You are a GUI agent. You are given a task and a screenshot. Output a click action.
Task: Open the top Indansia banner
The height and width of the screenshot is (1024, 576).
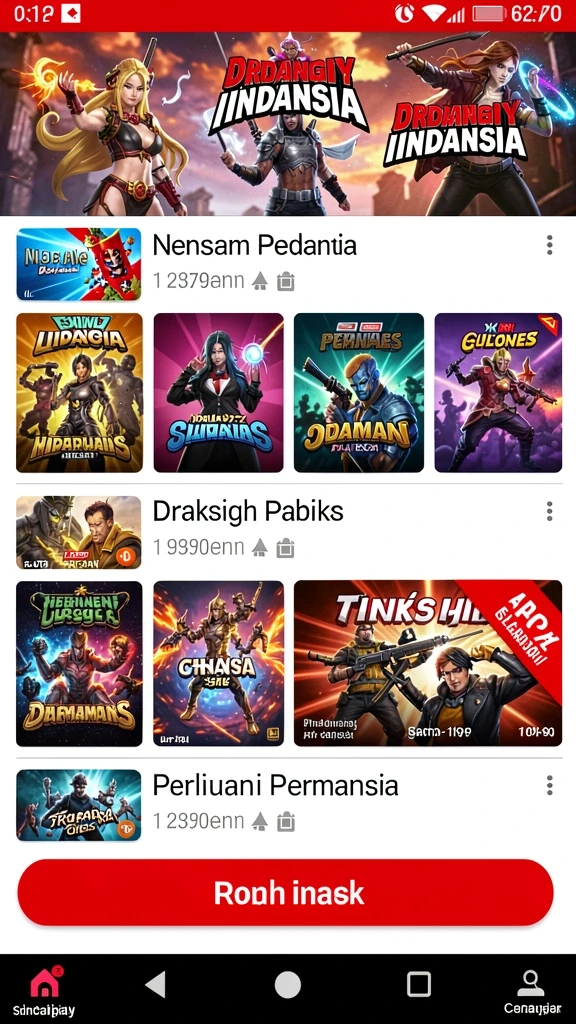pyautogui.click(x=288, y=123)
